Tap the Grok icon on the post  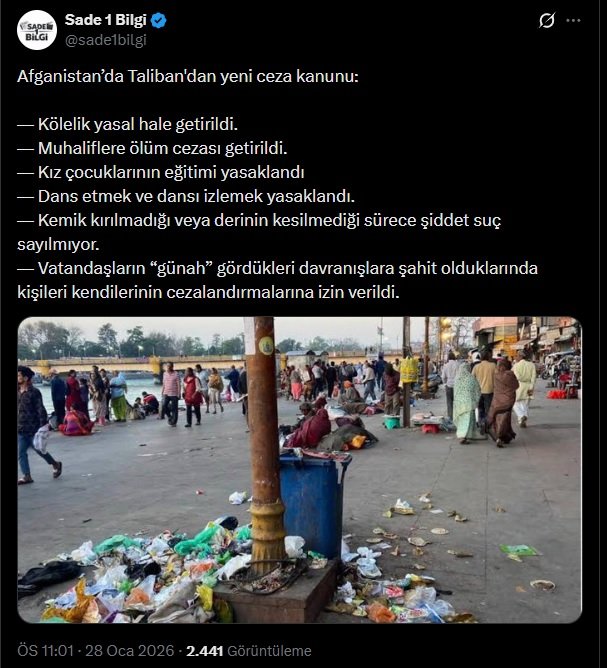[547, 20]
